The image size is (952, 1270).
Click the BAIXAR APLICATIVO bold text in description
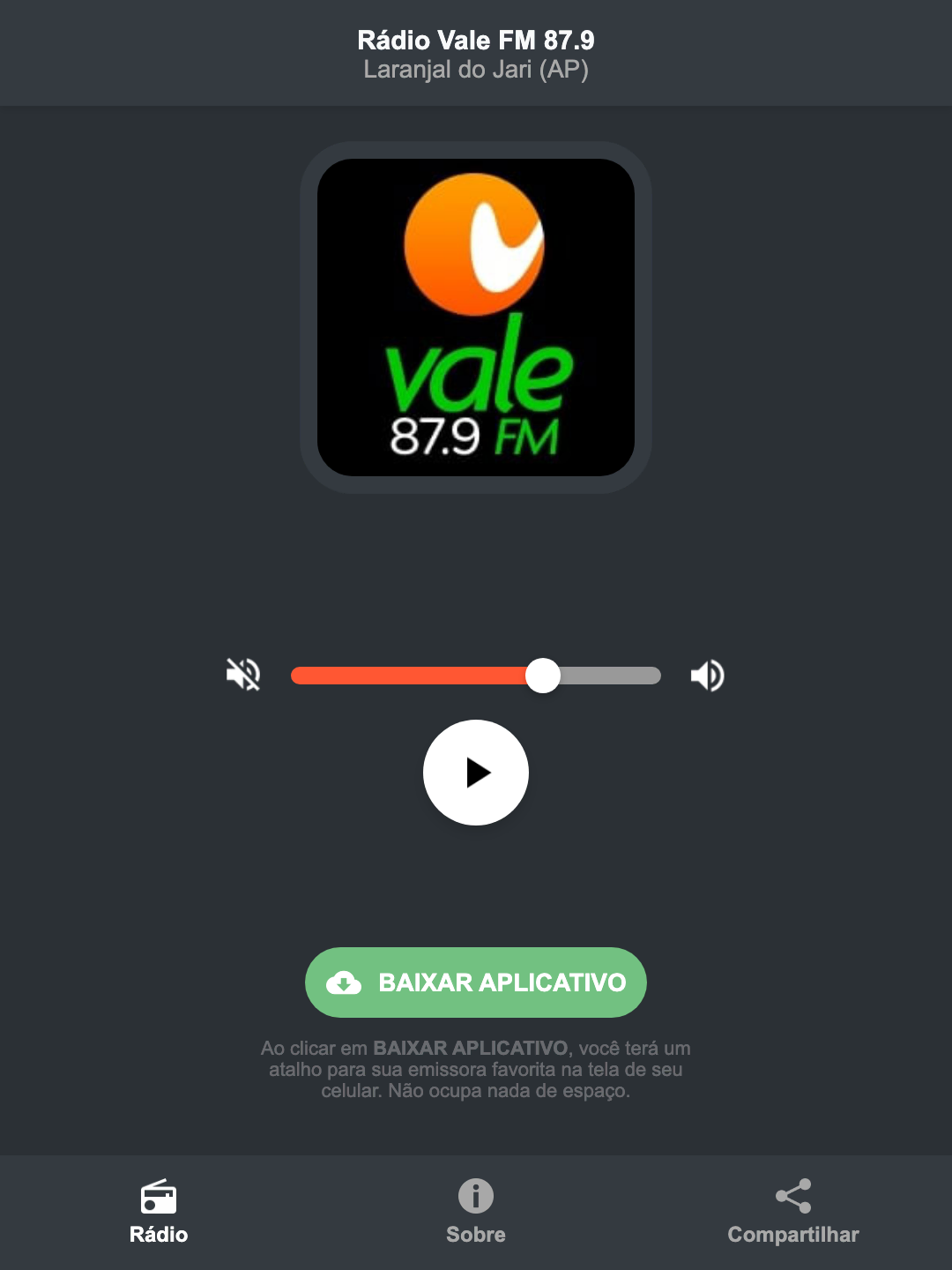[x=472, y=1049]
